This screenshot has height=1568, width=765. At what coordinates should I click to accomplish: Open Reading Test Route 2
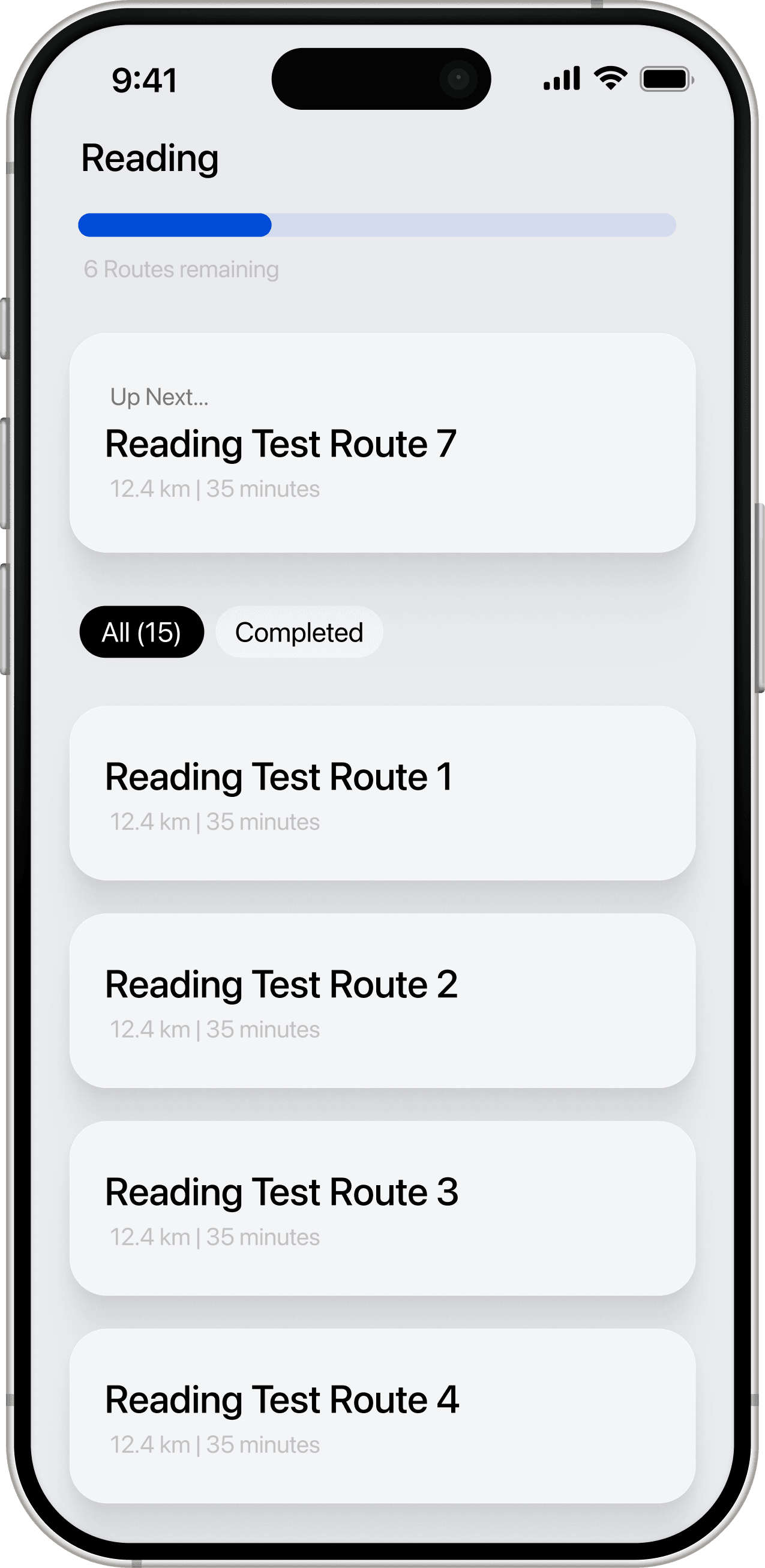(x=382, y=1000)
